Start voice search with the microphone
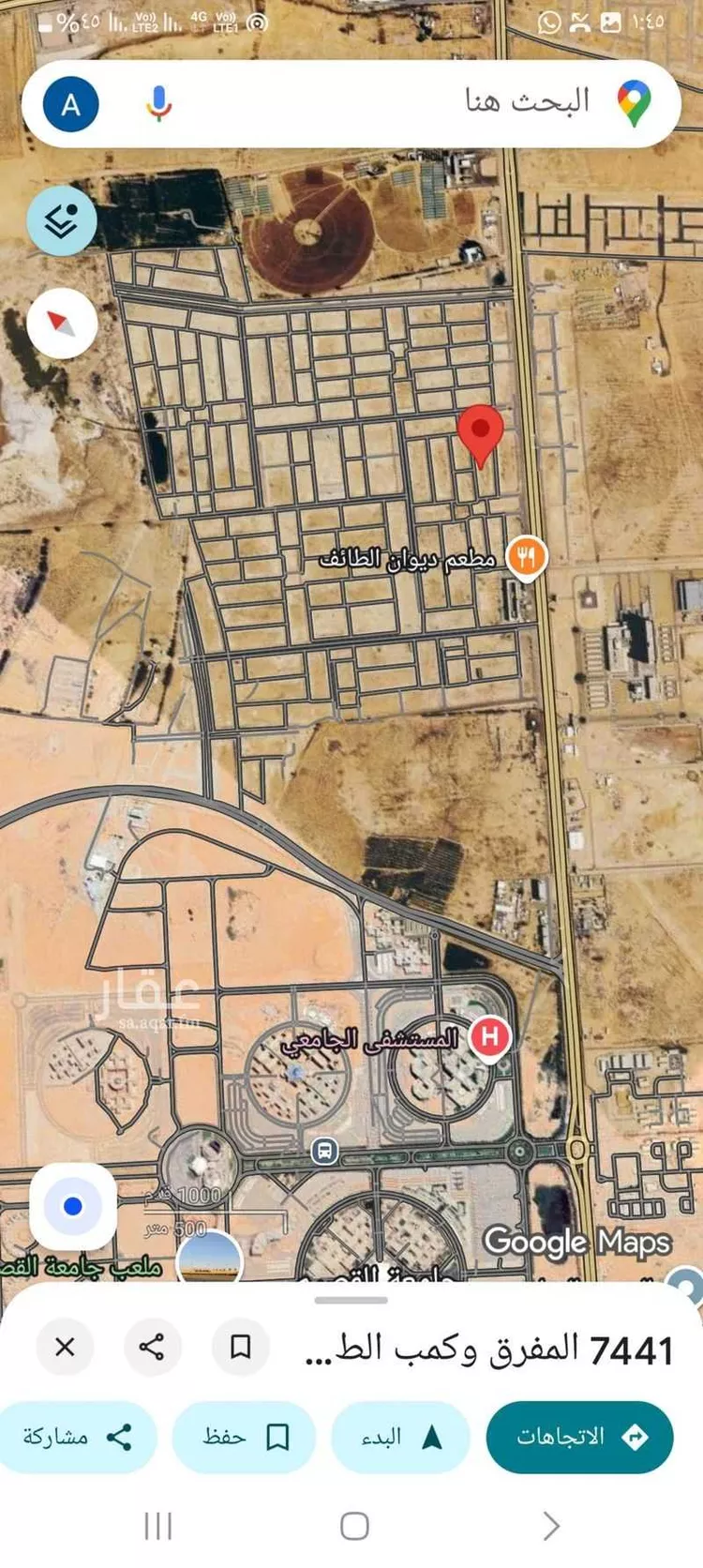Image resolution: width=703 pixels, height=1568 pixels. [158, 103]
